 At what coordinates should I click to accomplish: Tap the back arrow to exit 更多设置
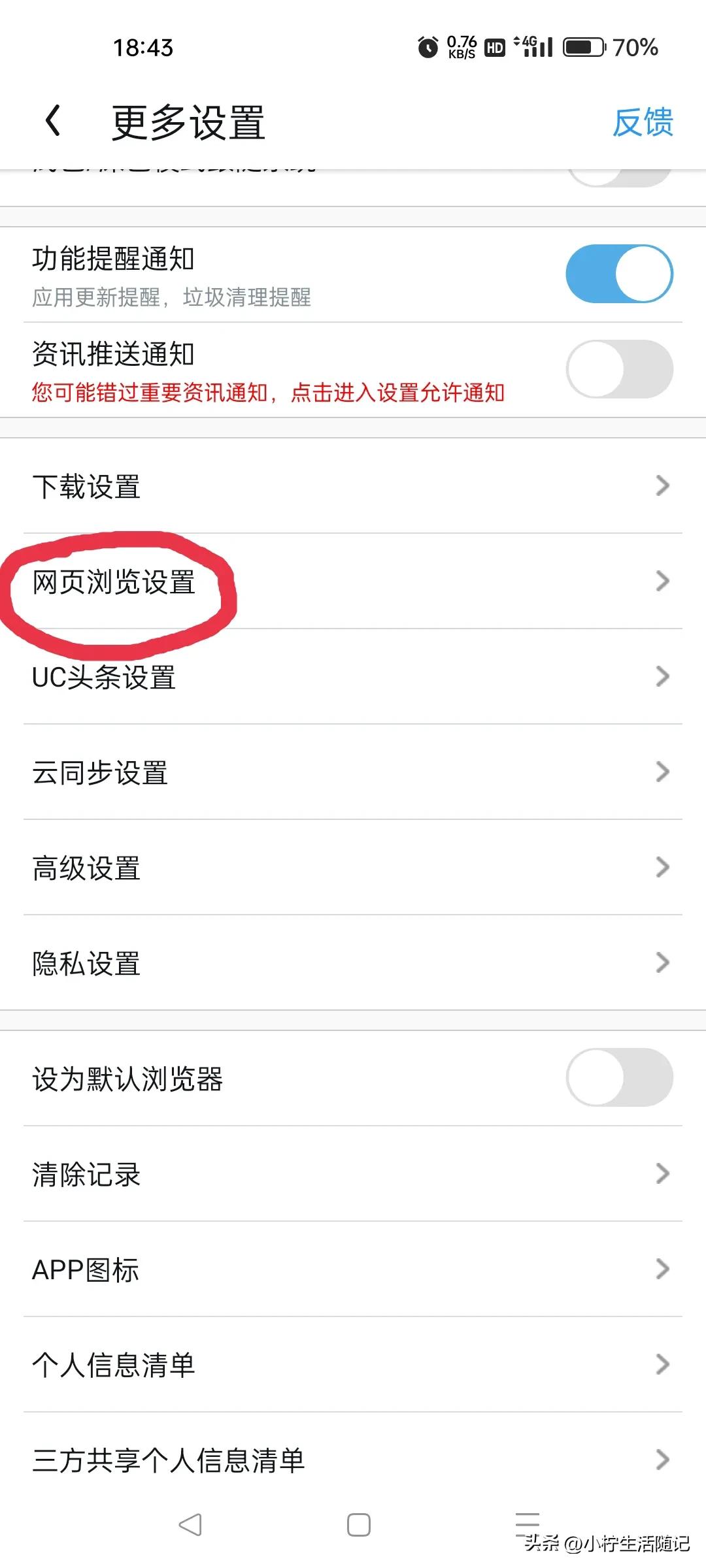click(x=52, y=122)
